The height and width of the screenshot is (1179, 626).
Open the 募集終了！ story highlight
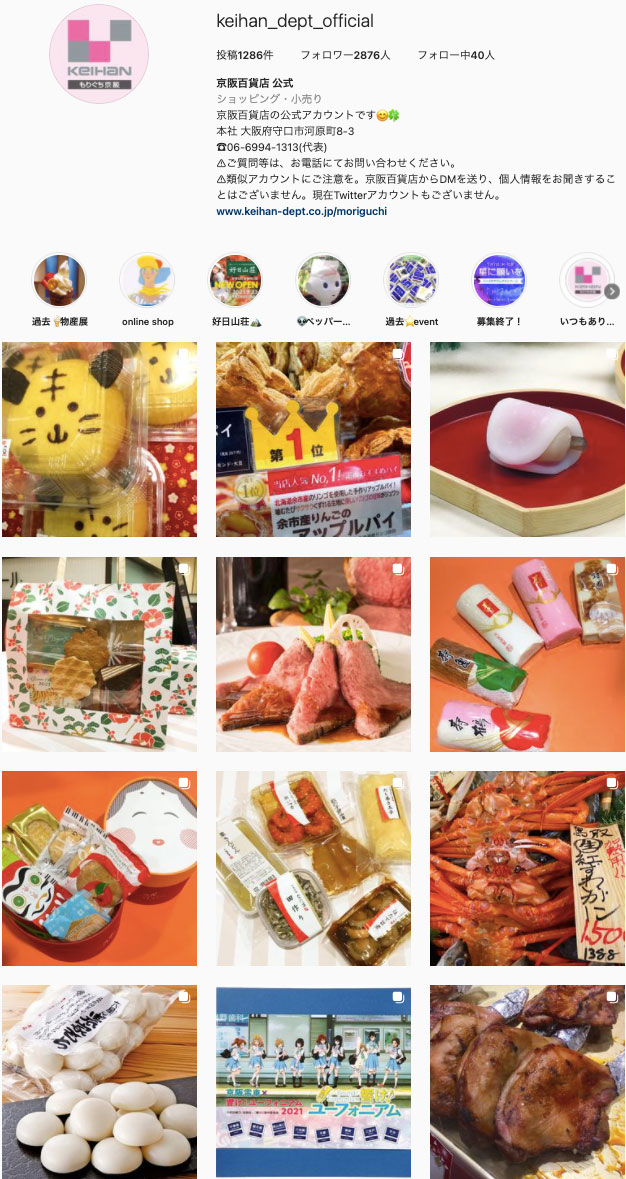[x=499, y=280]
